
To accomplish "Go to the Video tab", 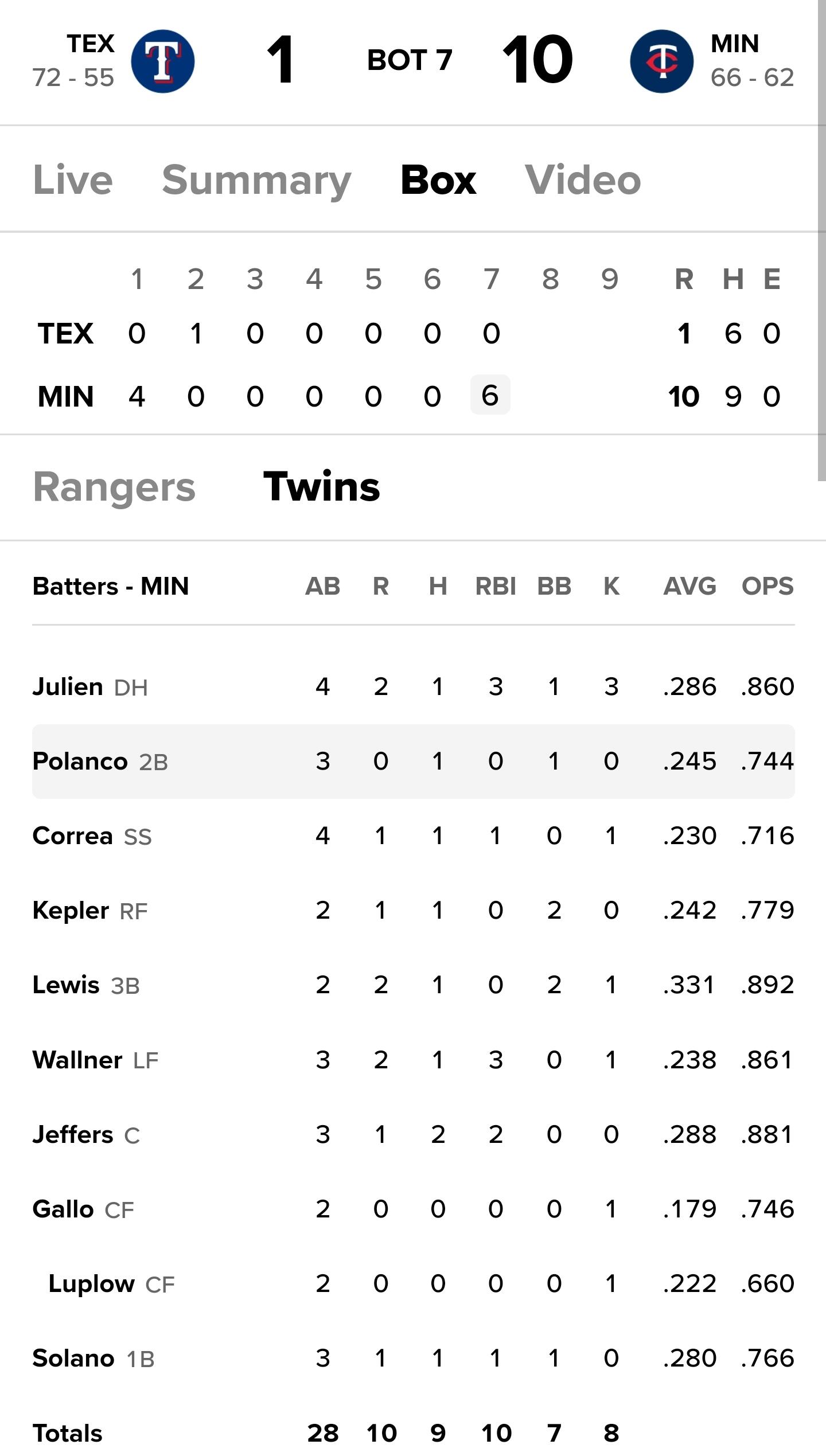I will 583,179.
